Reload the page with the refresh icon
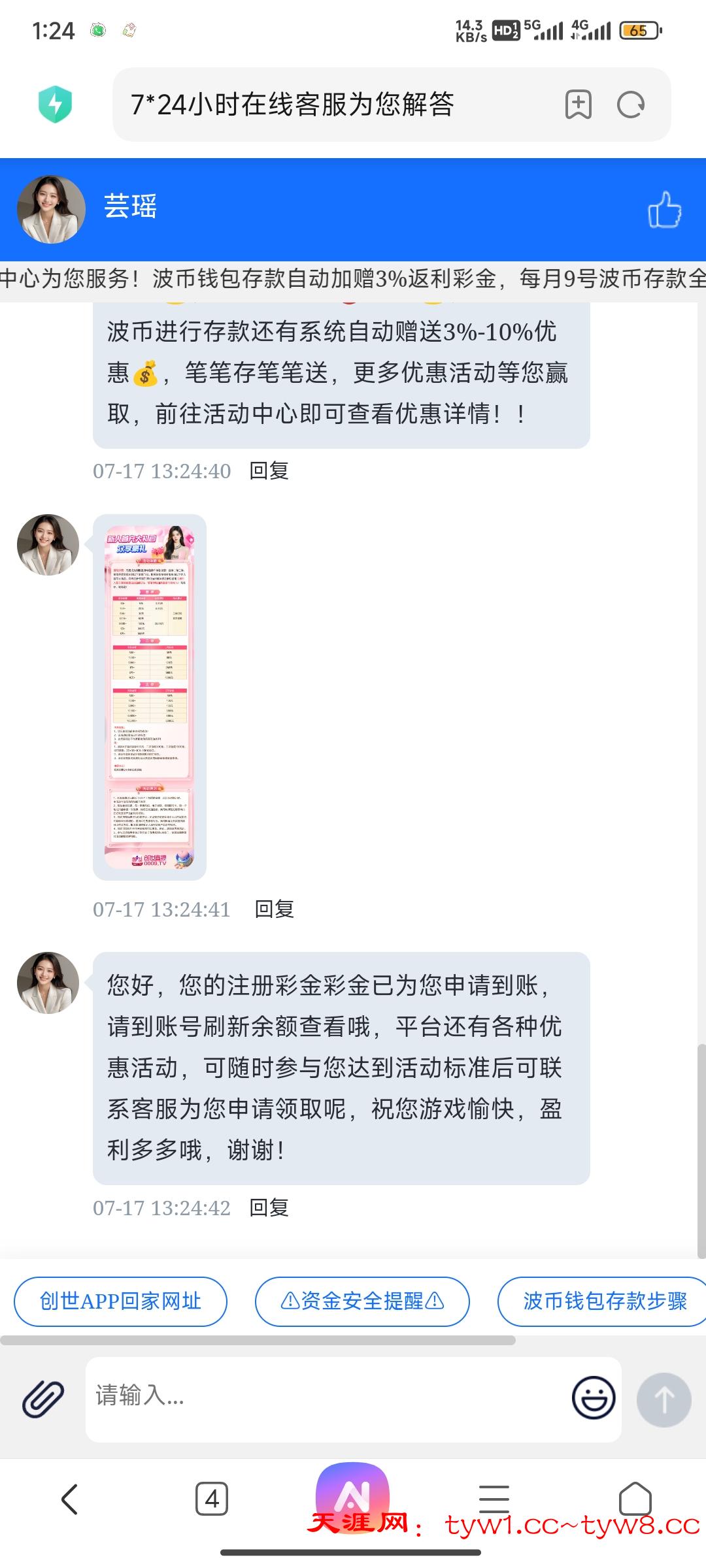Viewport: 706px width, 1568px height. tap(631, 105)
